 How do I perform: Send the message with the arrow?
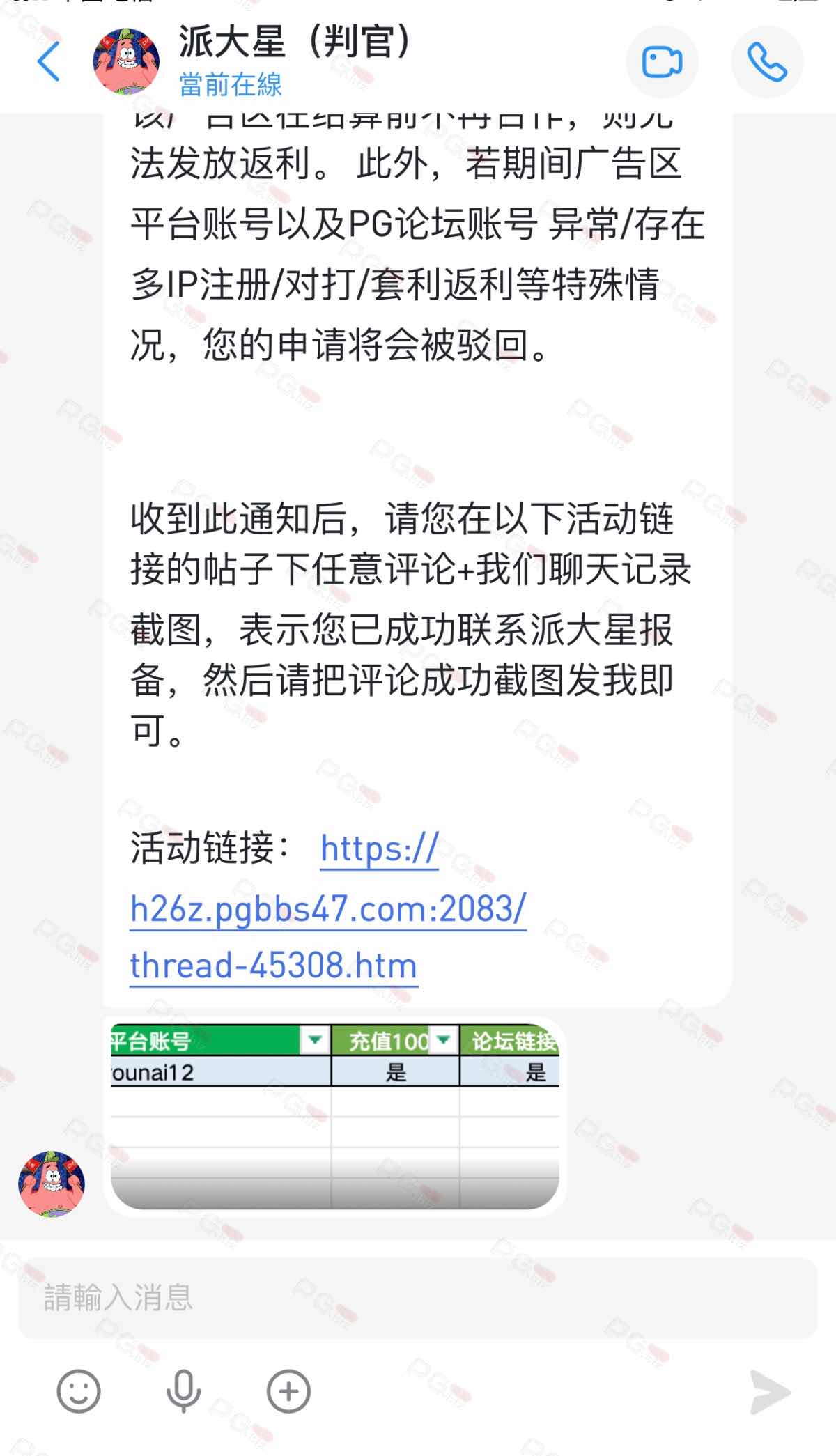(x=771, y=1393)
